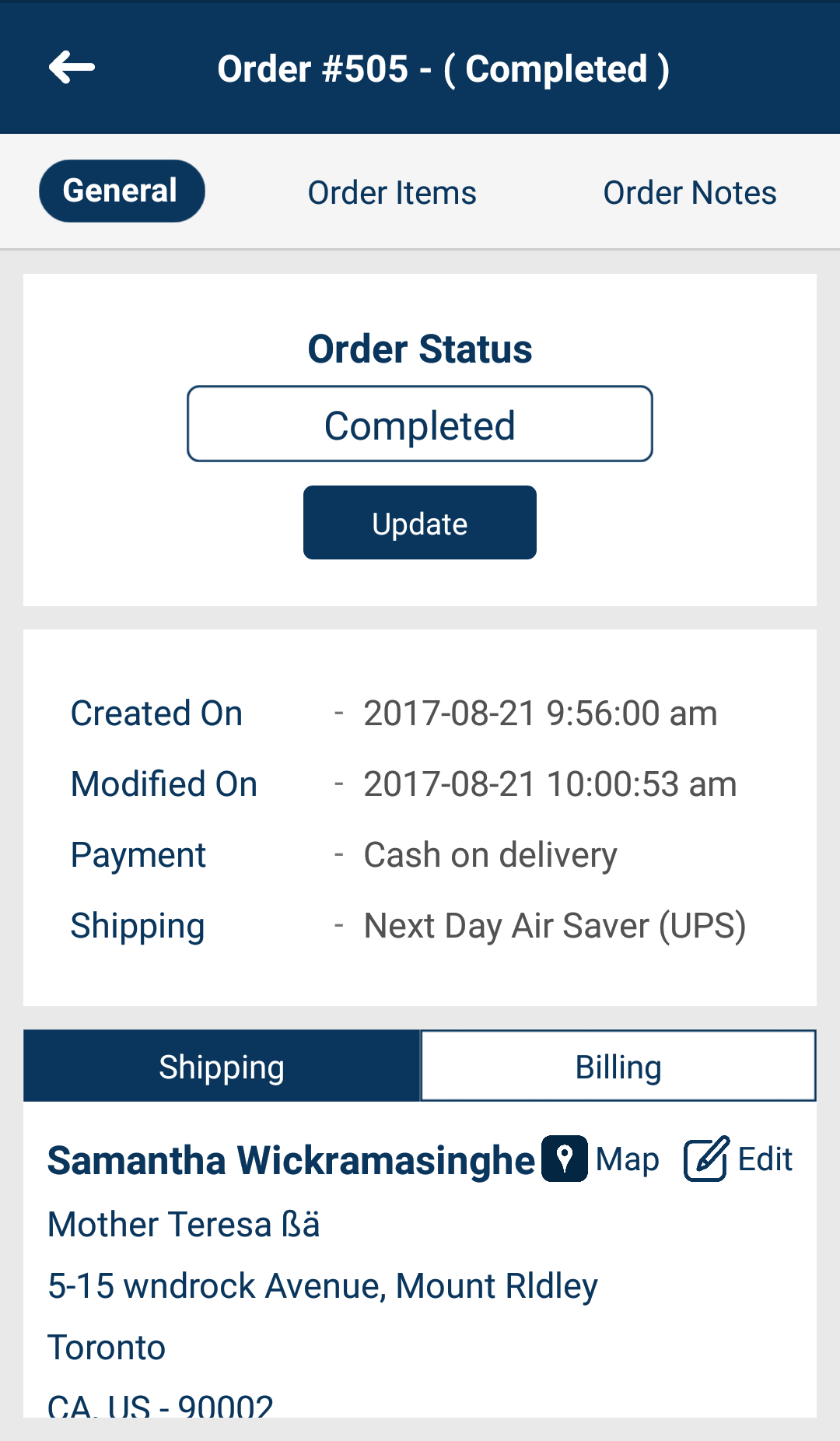The image size is (840, 1441).
Task: Click the back arrow to return
Action: click(72, 68)
